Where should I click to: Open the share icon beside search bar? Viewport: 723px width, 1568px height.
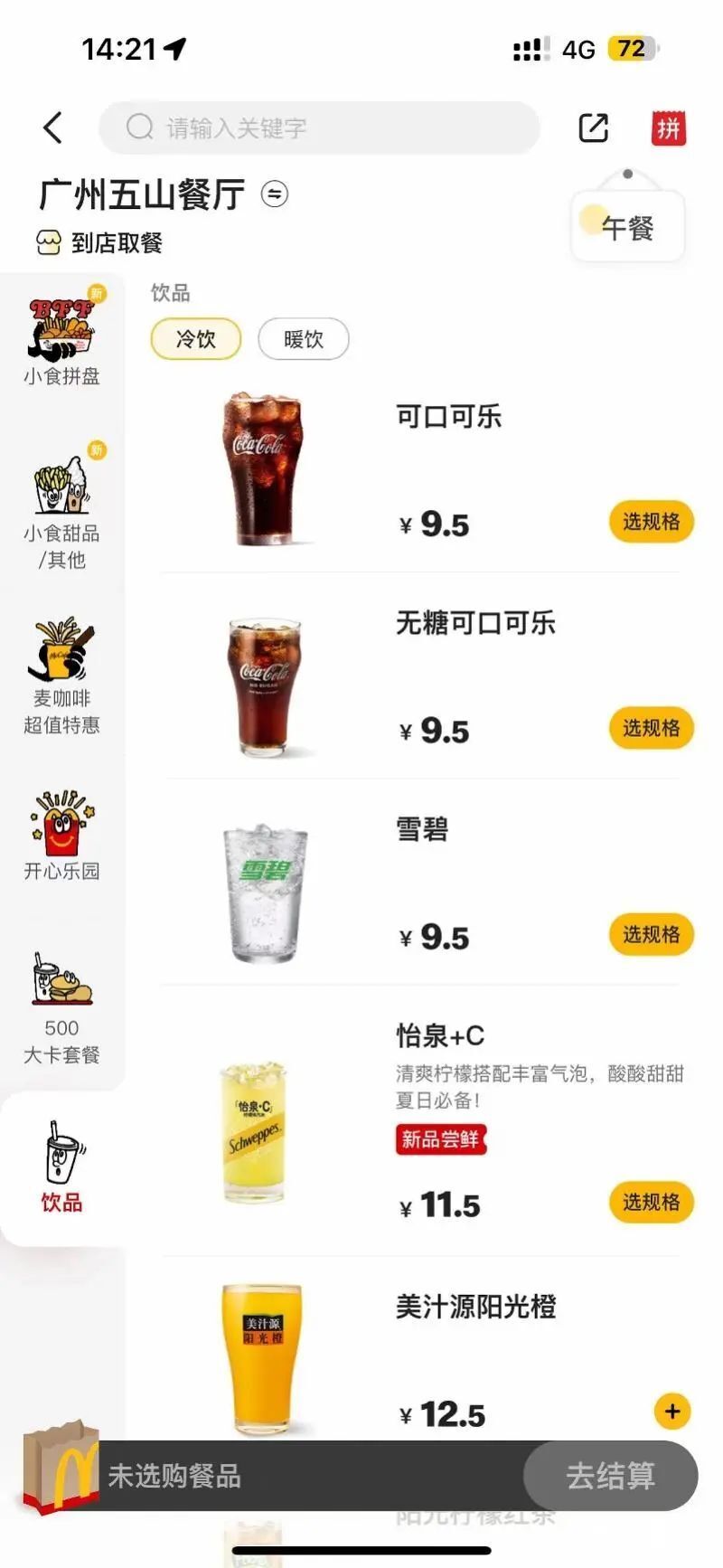pyautogui.click(x=593, y=128)
